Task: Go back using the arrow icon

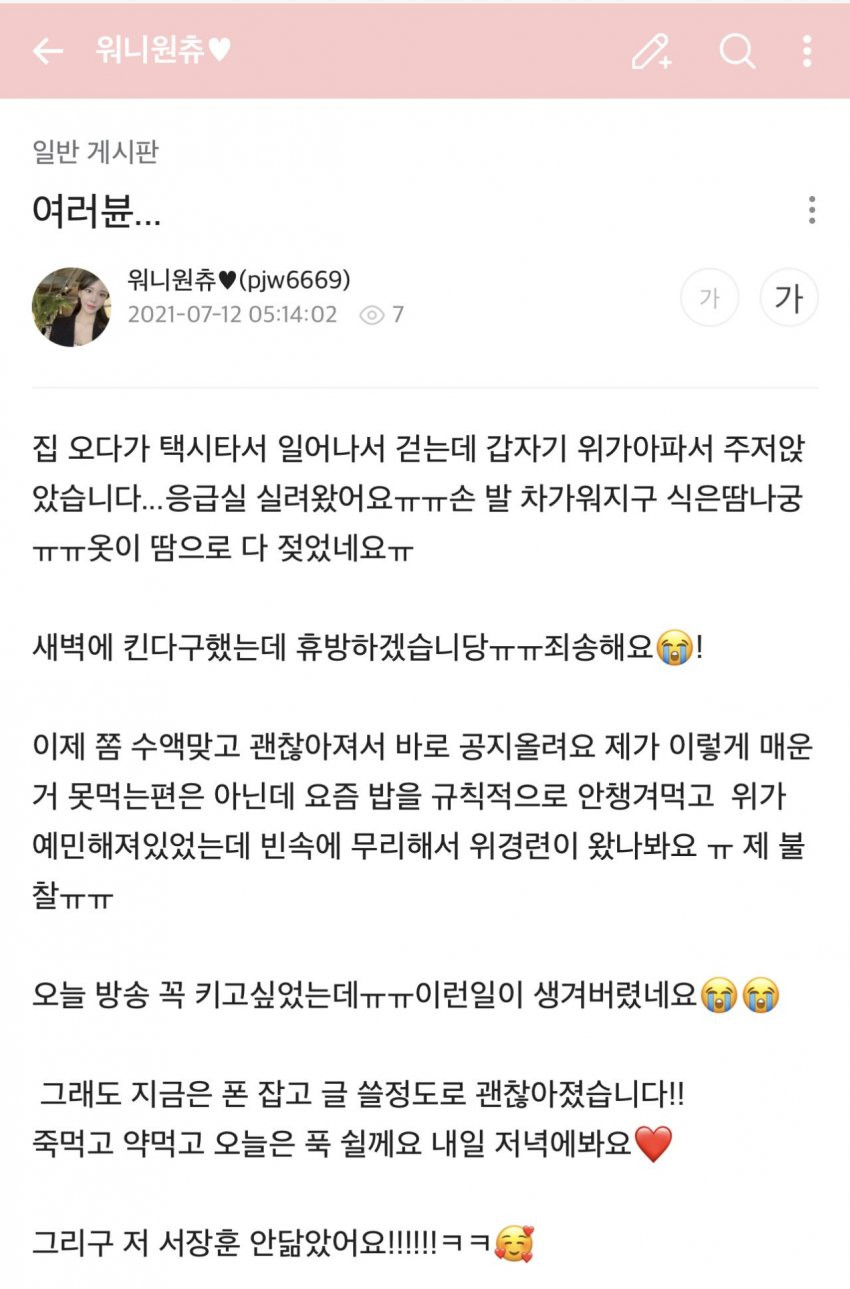Action: click(47, 51)
